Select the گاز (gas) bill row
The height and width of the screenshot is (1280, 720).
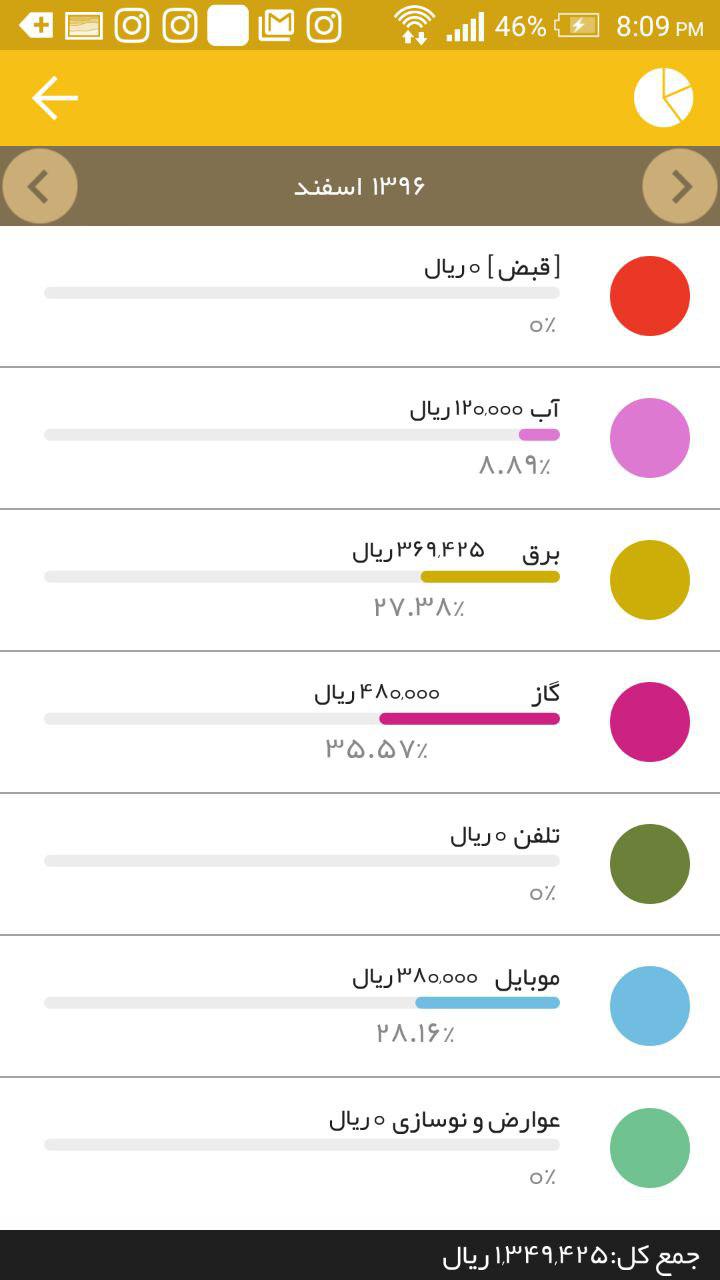pyautogui.click(x=360, y=722)
